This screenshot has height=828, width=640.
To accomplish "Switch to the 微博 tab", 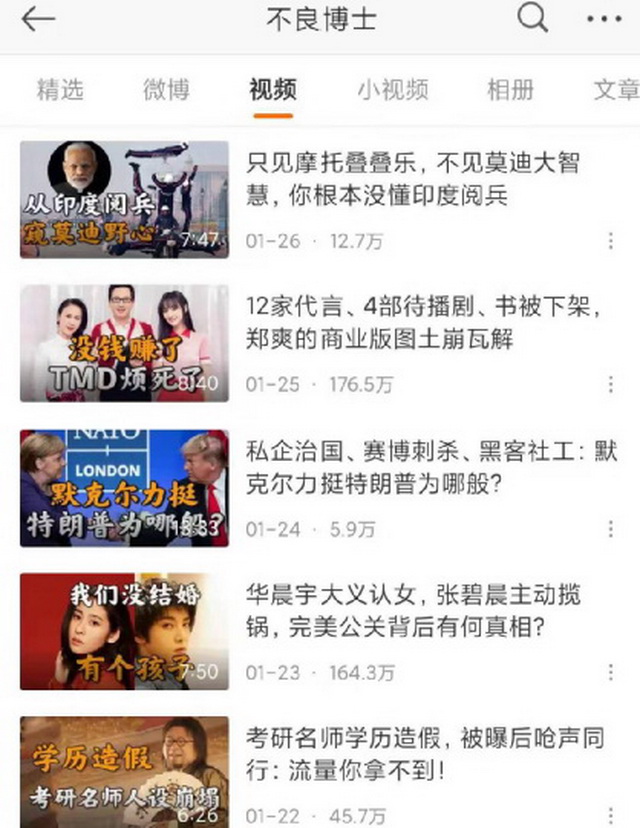I will click(x=166, y=89).
